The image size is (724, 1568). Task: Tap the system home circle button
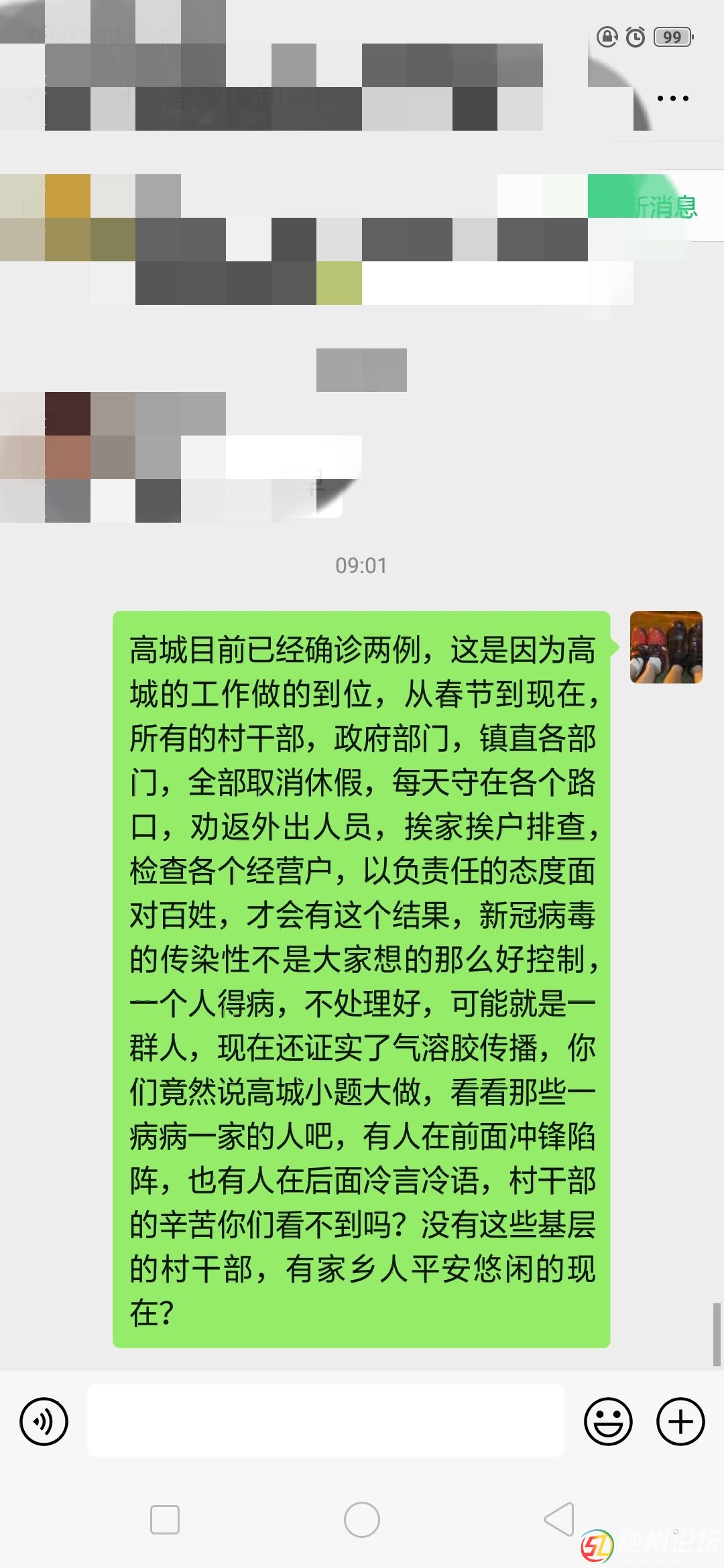click(362, 1519)
